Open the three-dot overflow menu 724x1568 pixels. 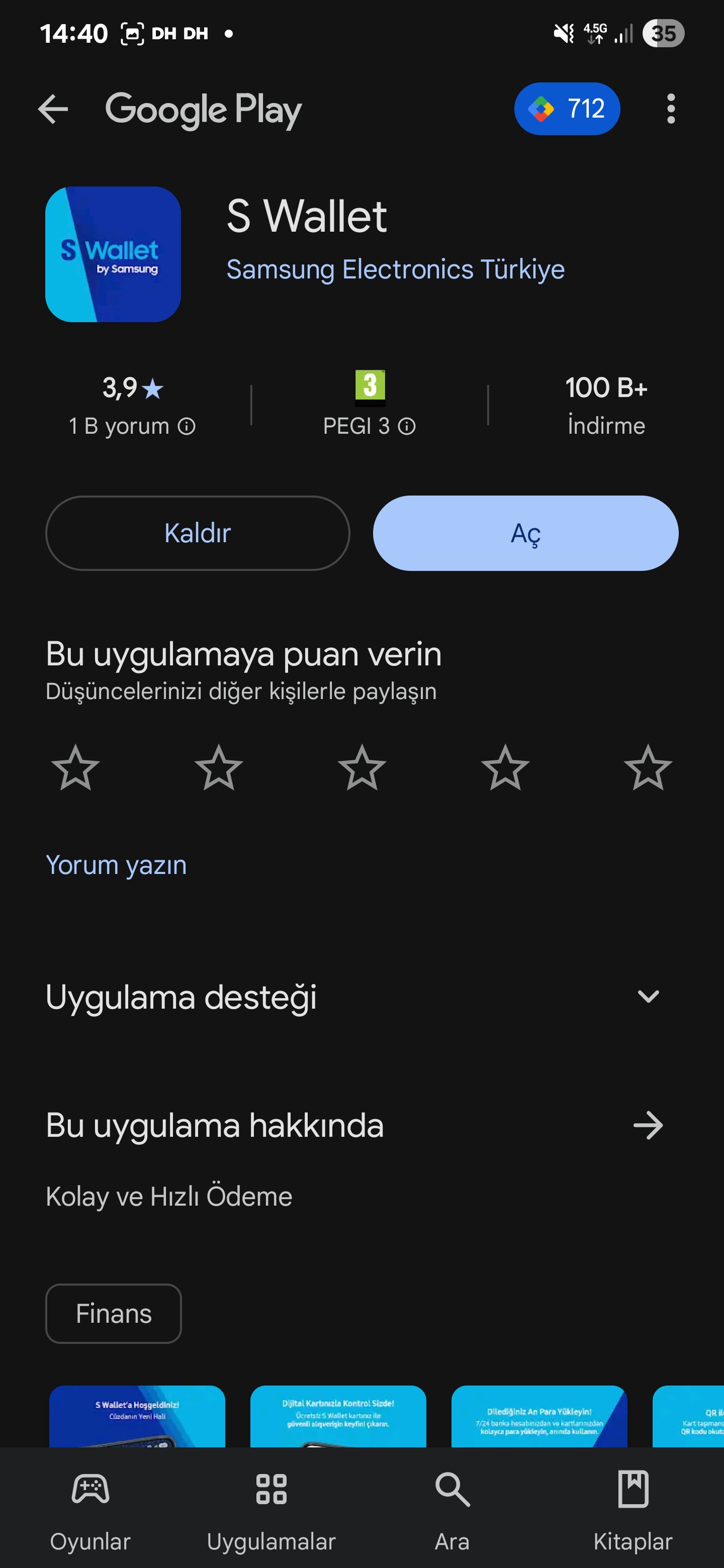point(670,109)
